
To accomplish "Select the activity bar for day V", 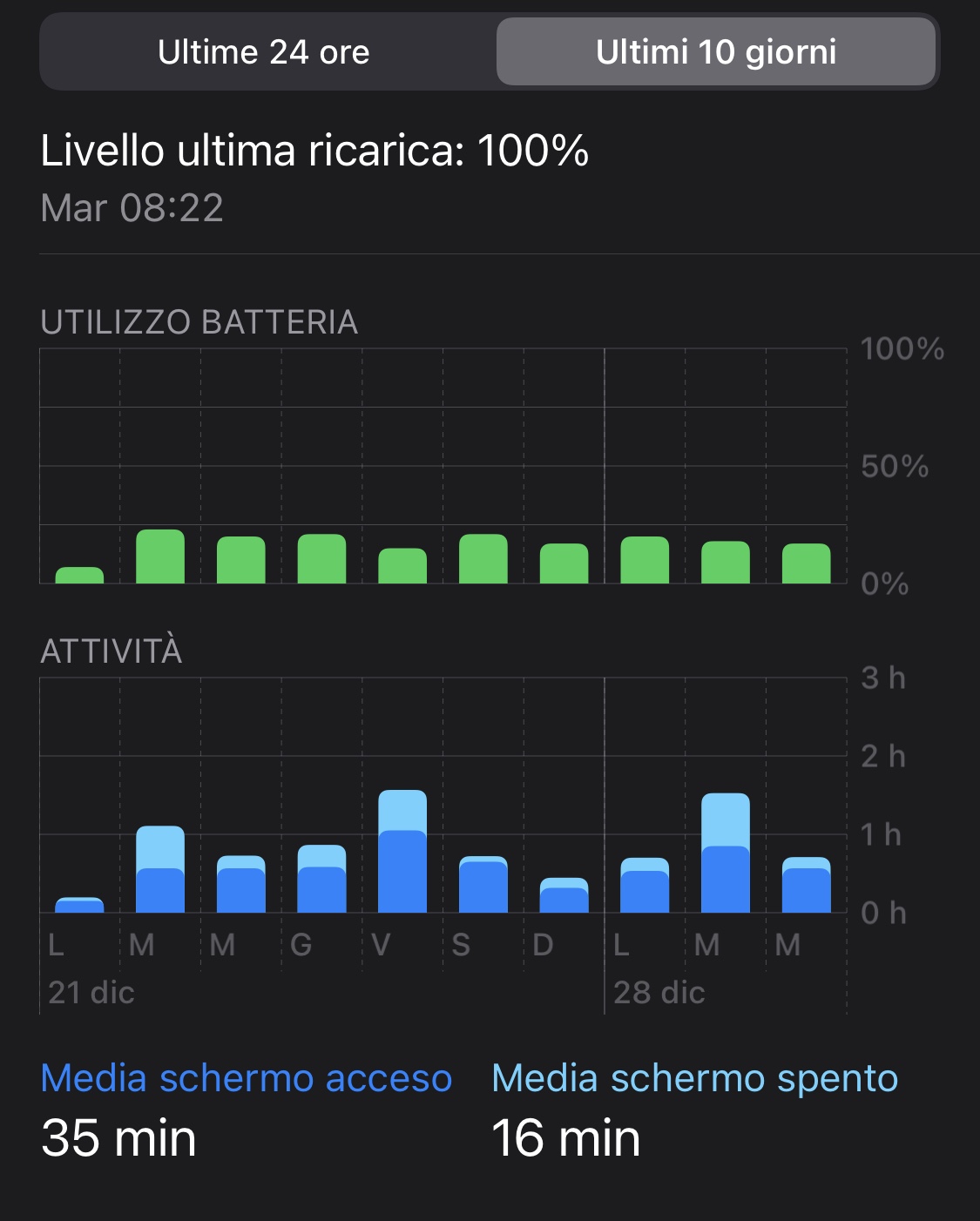I will coord(402,851).
